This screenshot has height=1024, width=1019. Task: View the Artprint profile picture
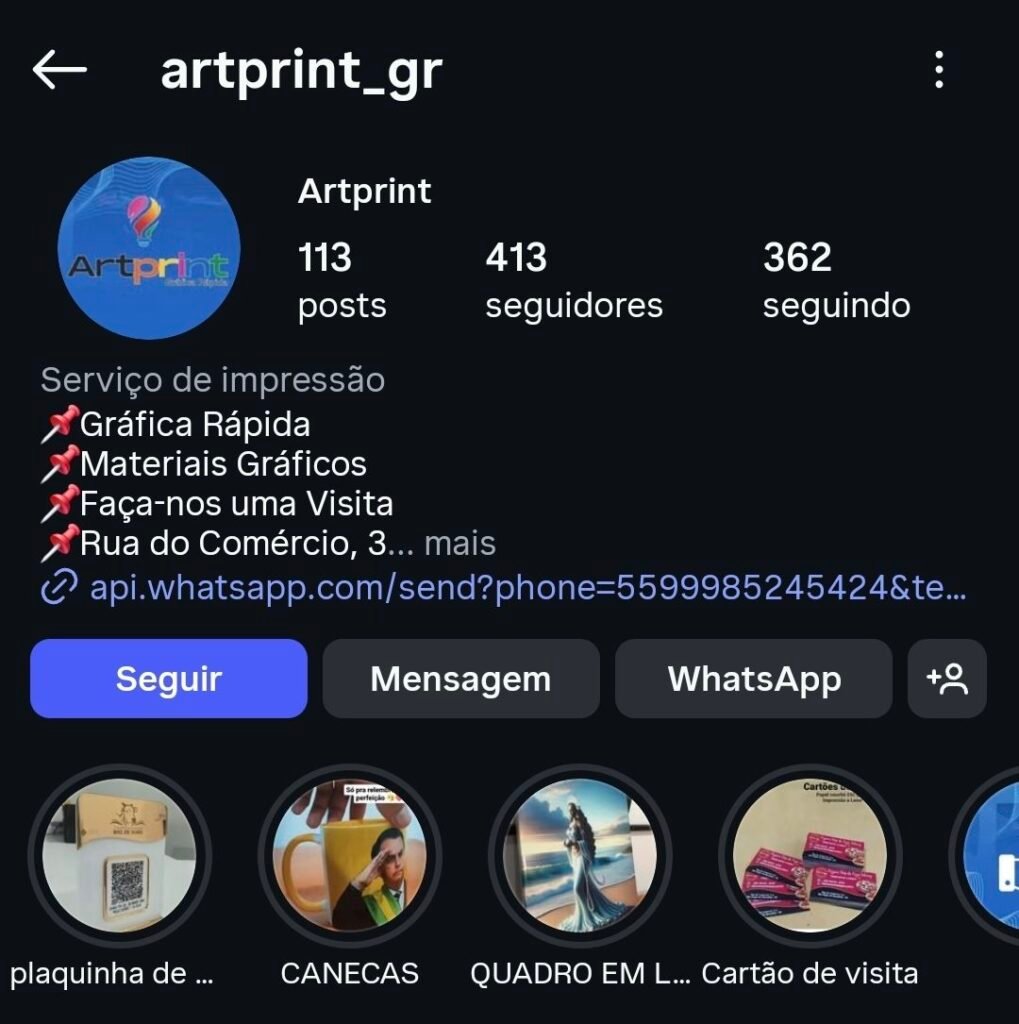(x=149, y=248)
